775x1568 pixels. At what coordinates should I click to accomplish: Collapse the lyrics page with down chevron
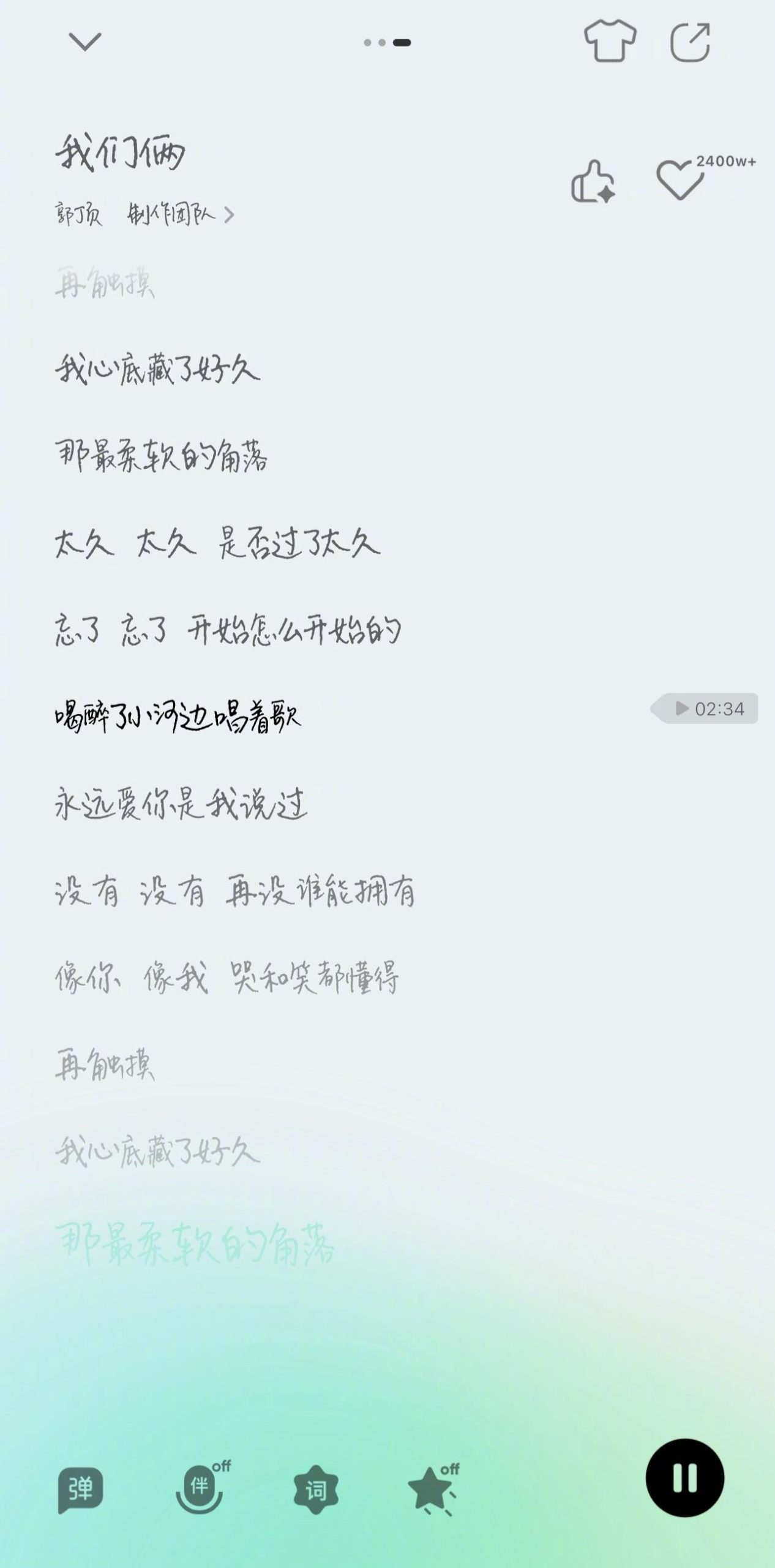pos(84,42)
